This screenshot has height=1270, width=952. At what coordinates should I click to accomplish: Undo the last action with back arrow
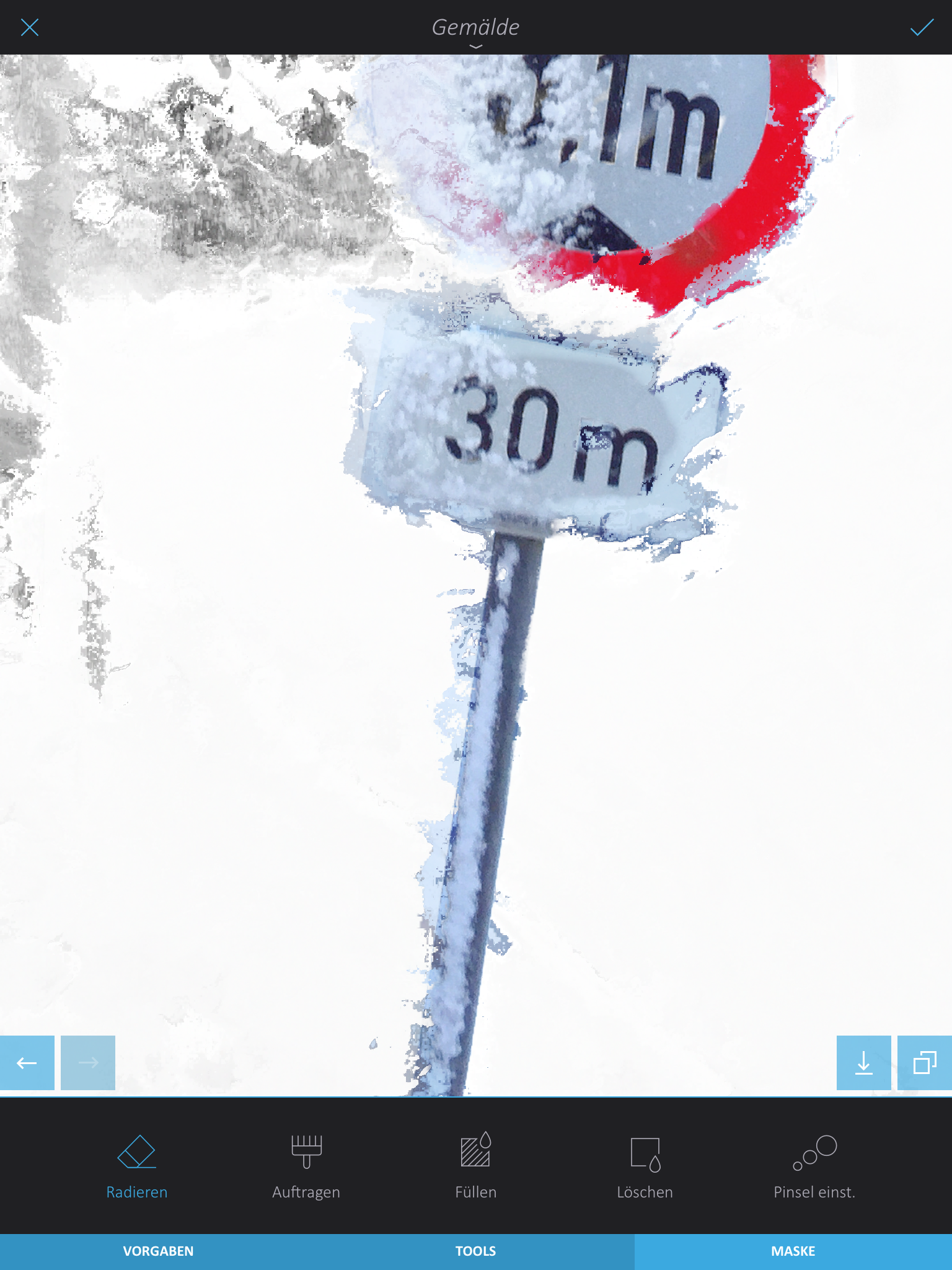(x=27, y=1063)
